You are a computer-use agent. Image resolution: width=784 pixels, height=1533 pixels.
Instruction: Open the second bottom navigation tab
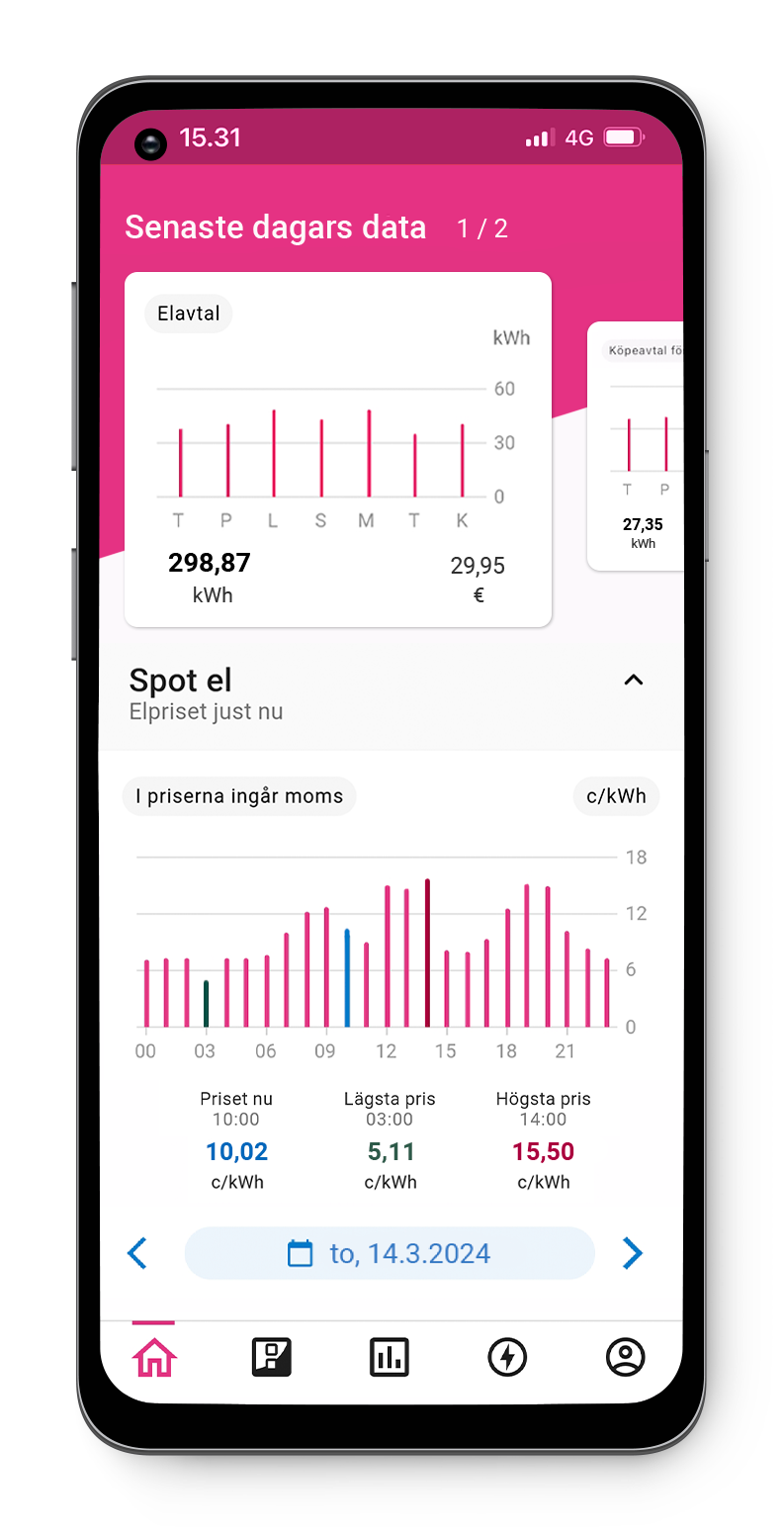(x=271, y=1357)
